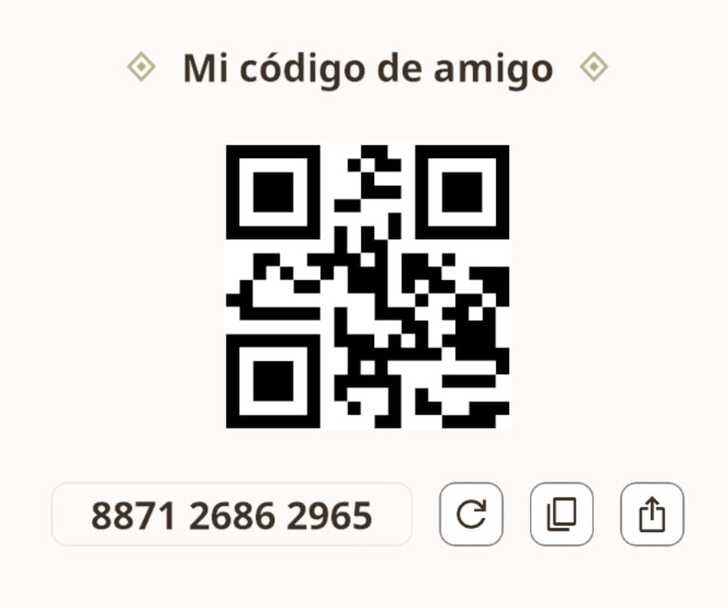Viewport: 728px width, 608px height.
Task: Share my friend code
Action: 652,514
